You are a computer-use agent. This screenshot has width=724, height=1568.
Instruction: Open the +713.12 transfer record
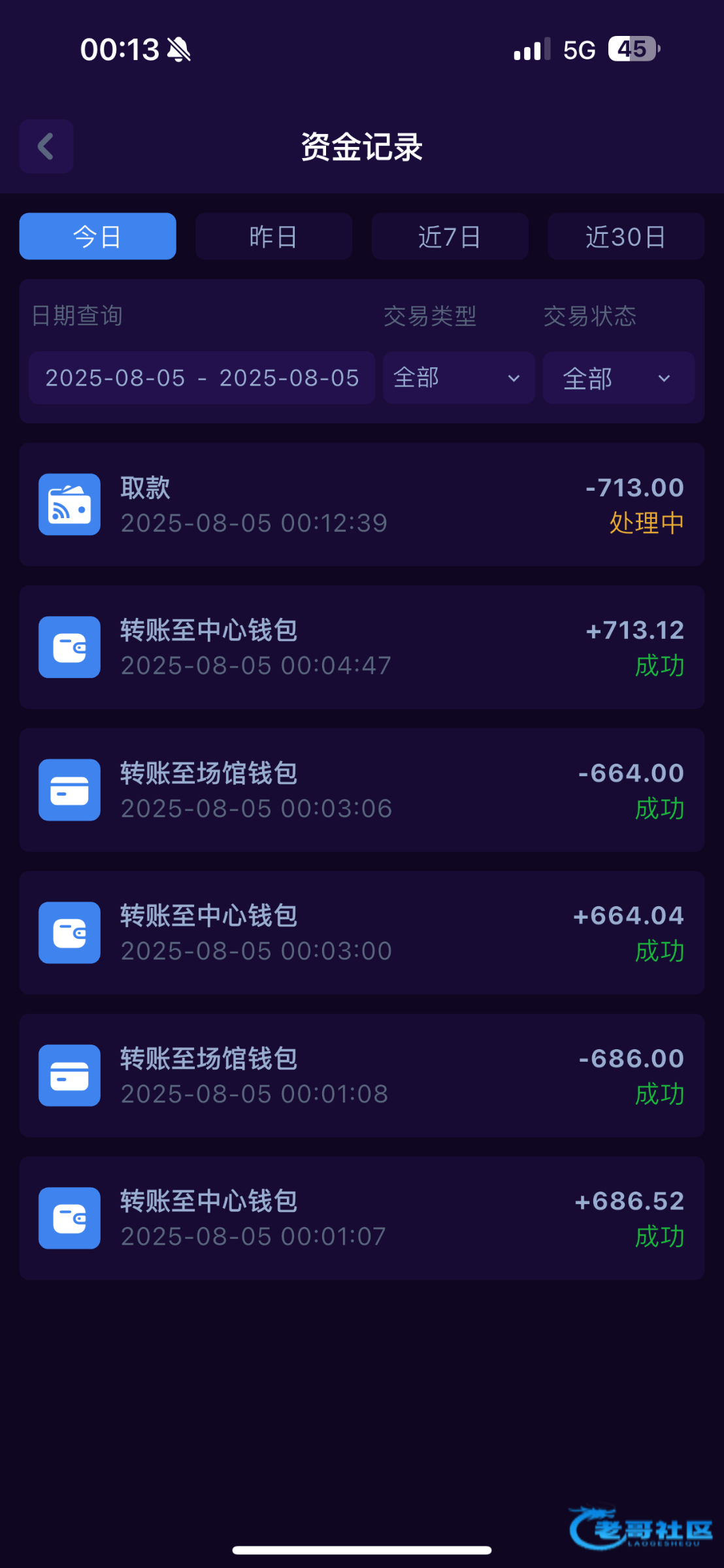[362, 647]
